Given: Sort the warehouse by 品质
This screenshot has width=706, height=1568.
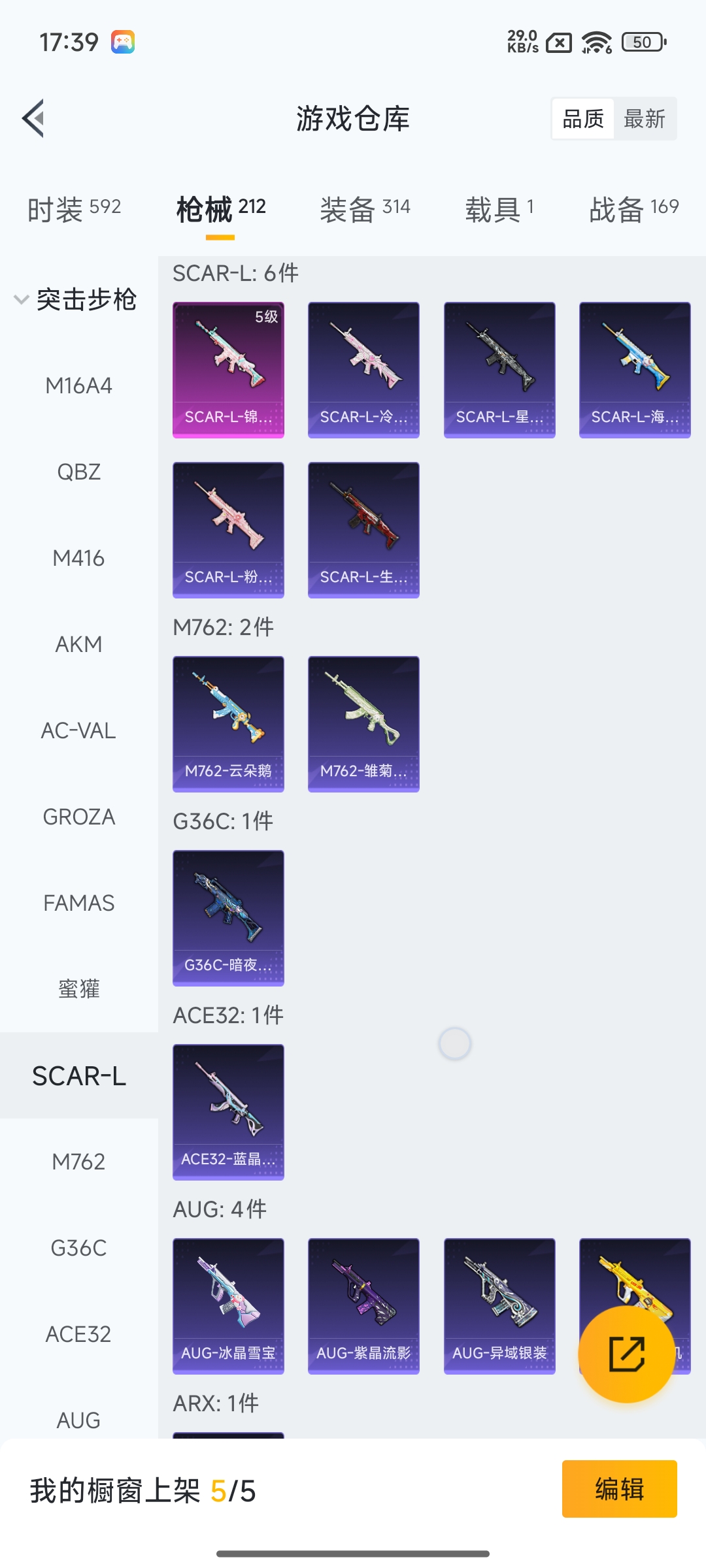Looking at the screenshot, I should click(583, 119).
